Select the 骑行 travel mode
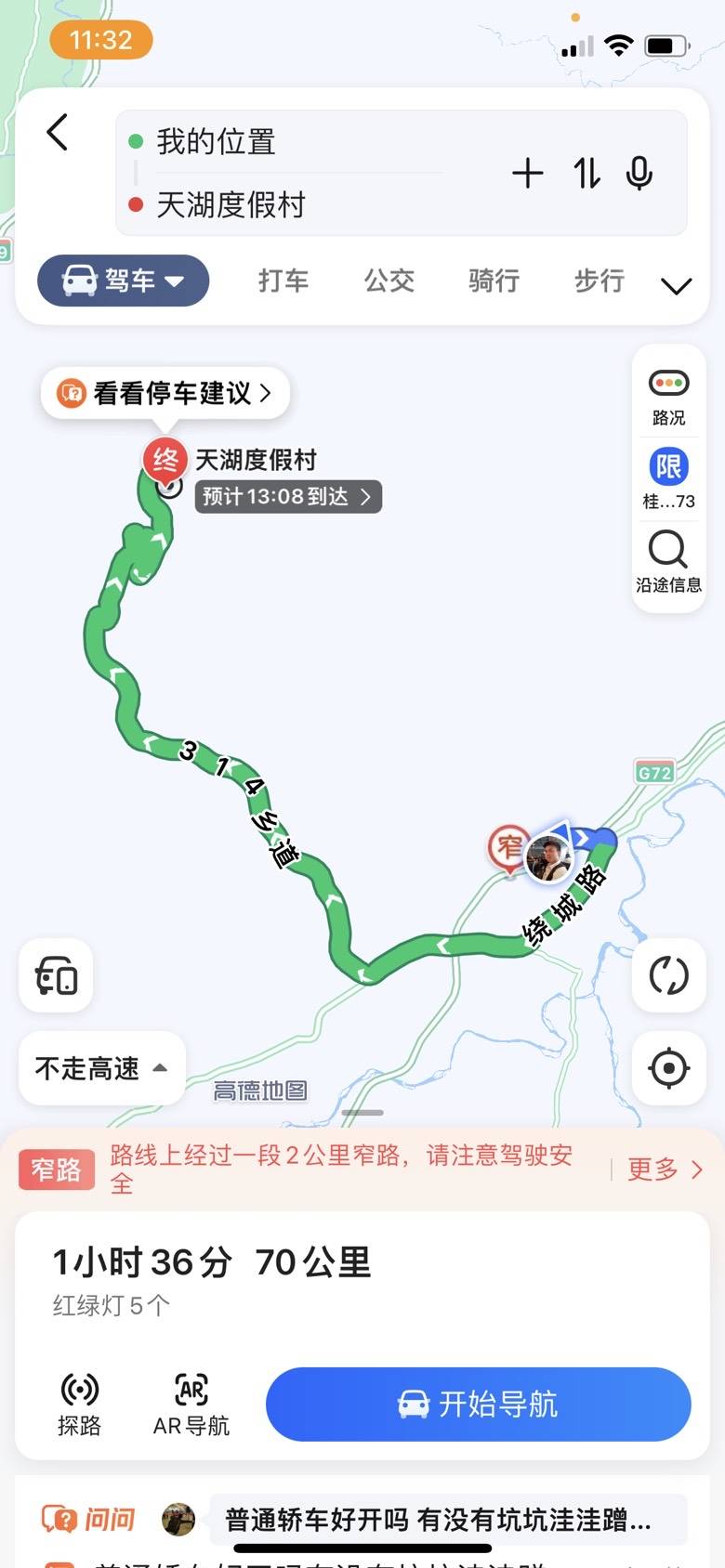The height and width of the screenshot is (1568, 725). (494, 281)
